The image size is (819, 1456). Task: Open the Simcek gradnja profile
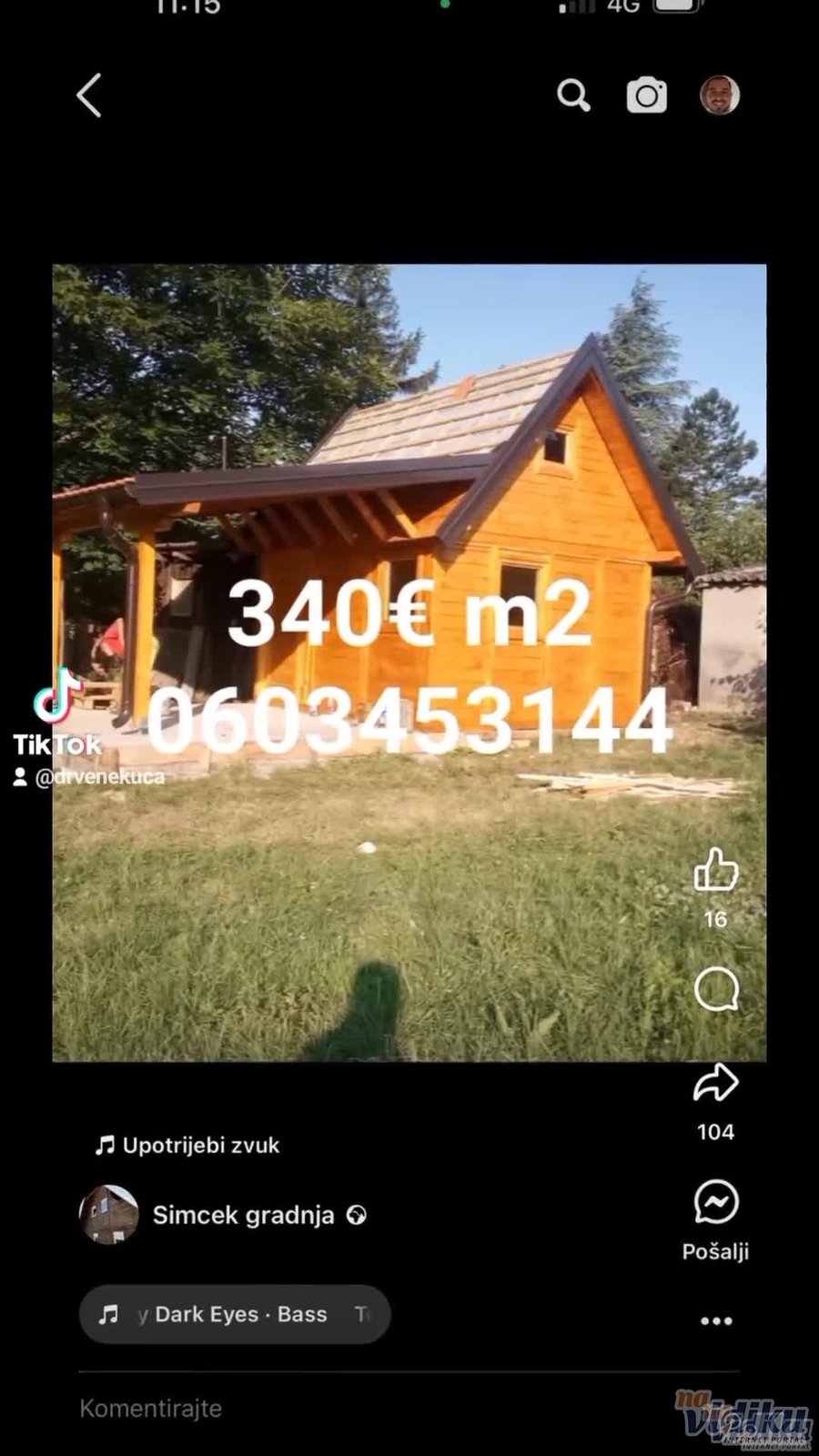point(242,1215)
